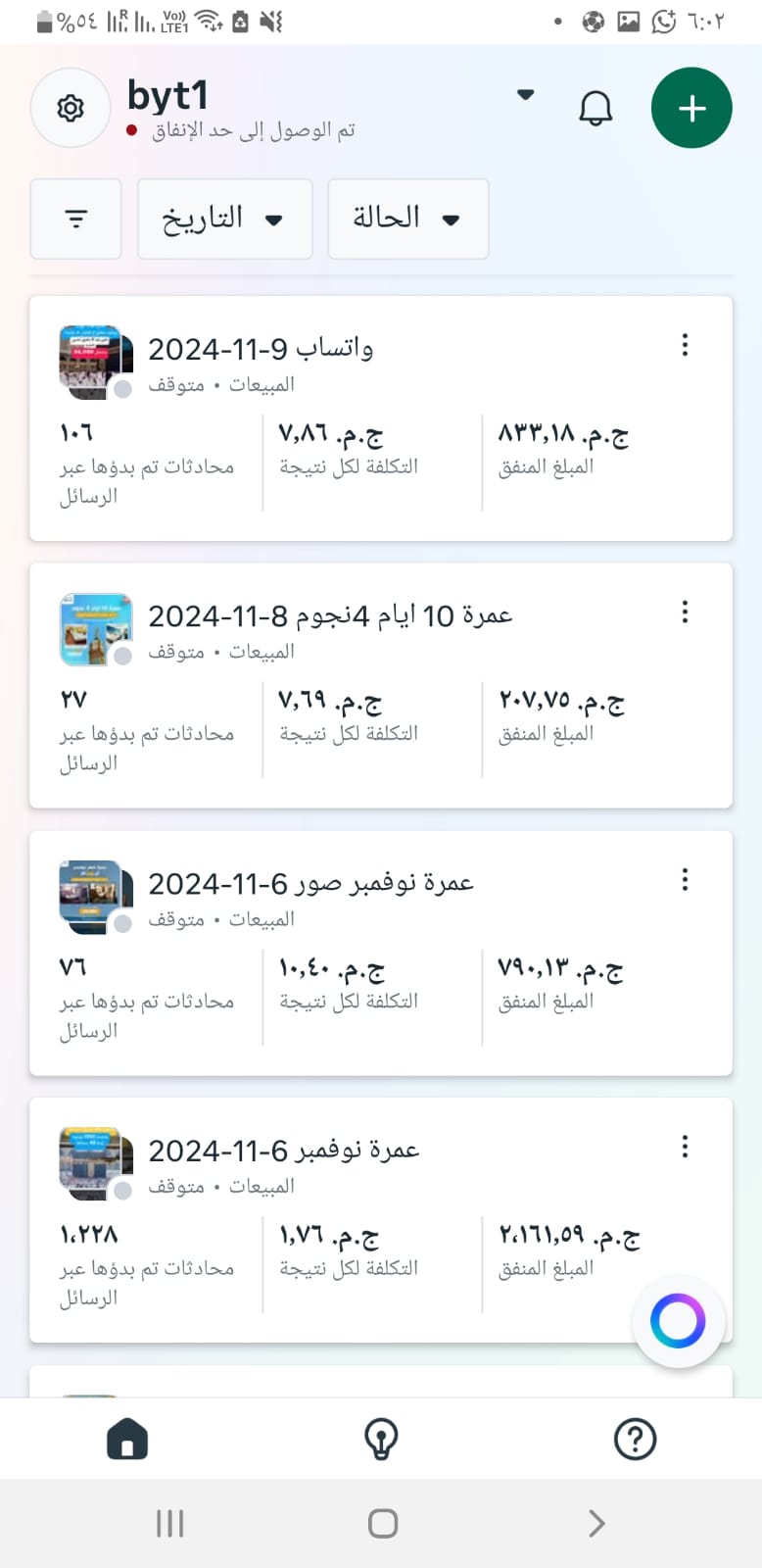This screenshot has height=1568, width=762.
Task: Open the واتساب 2024-11-9 campaign card
Action: pos(261,349)
